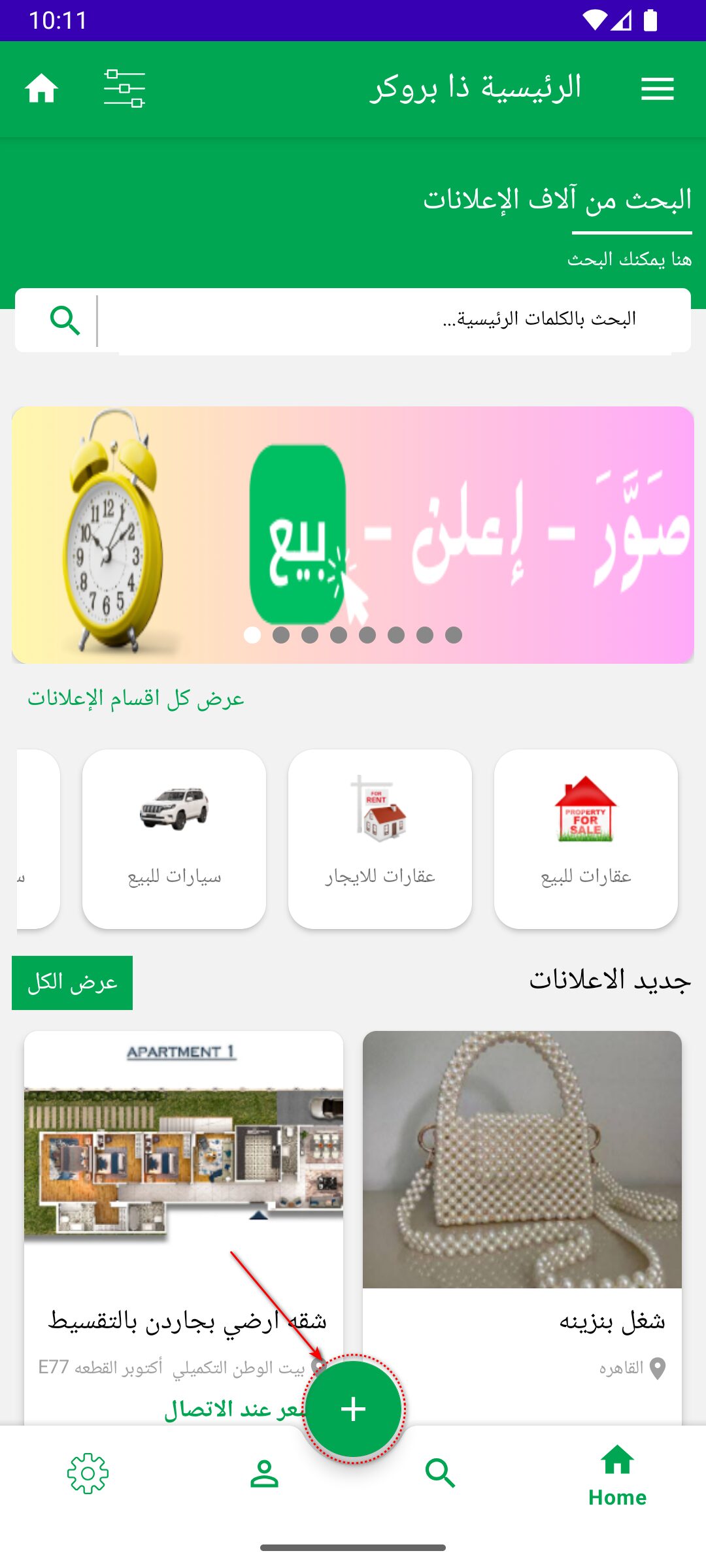This screenshot has width=706, height=1568.
Task: Tap the home icon in the app bar
Action: point(41,89)
